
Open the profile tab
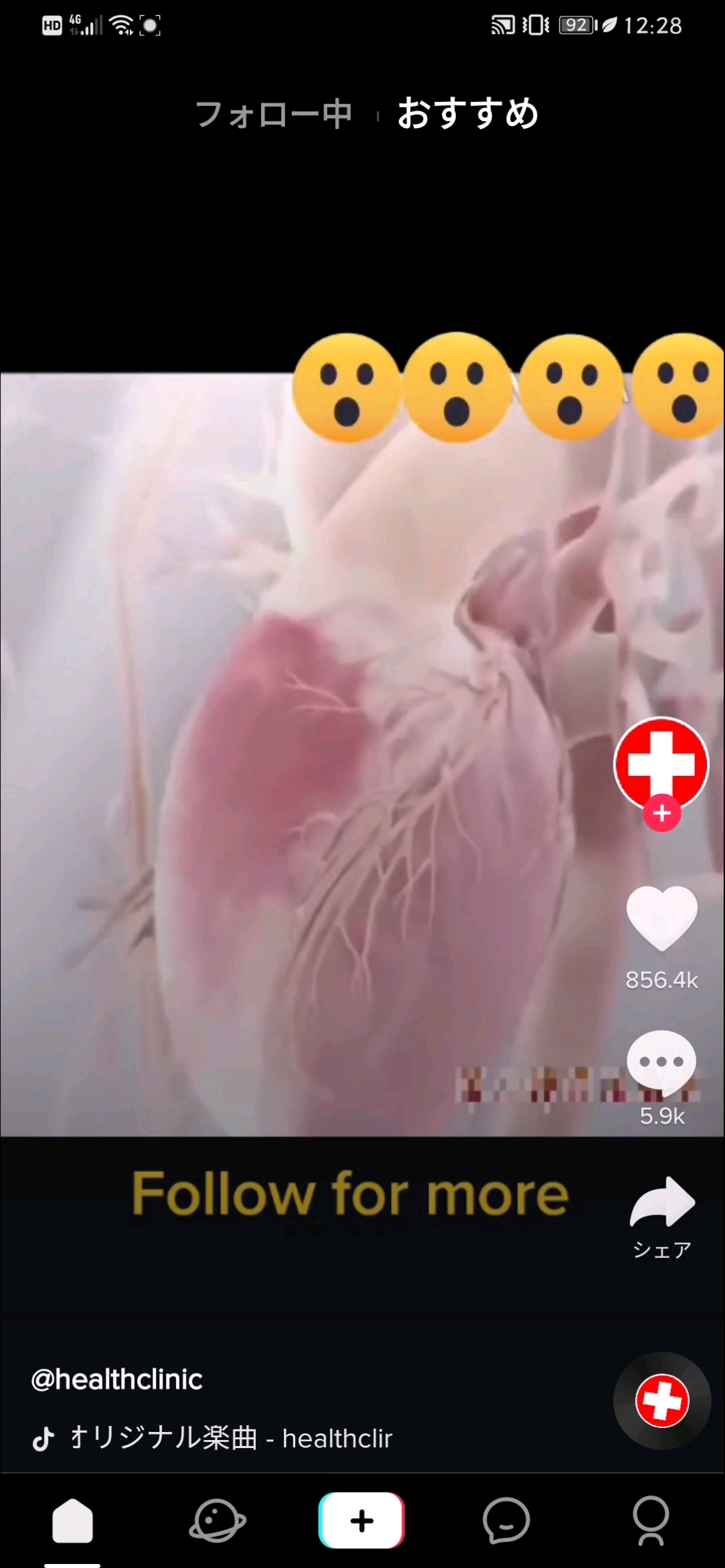(650, 1521)
